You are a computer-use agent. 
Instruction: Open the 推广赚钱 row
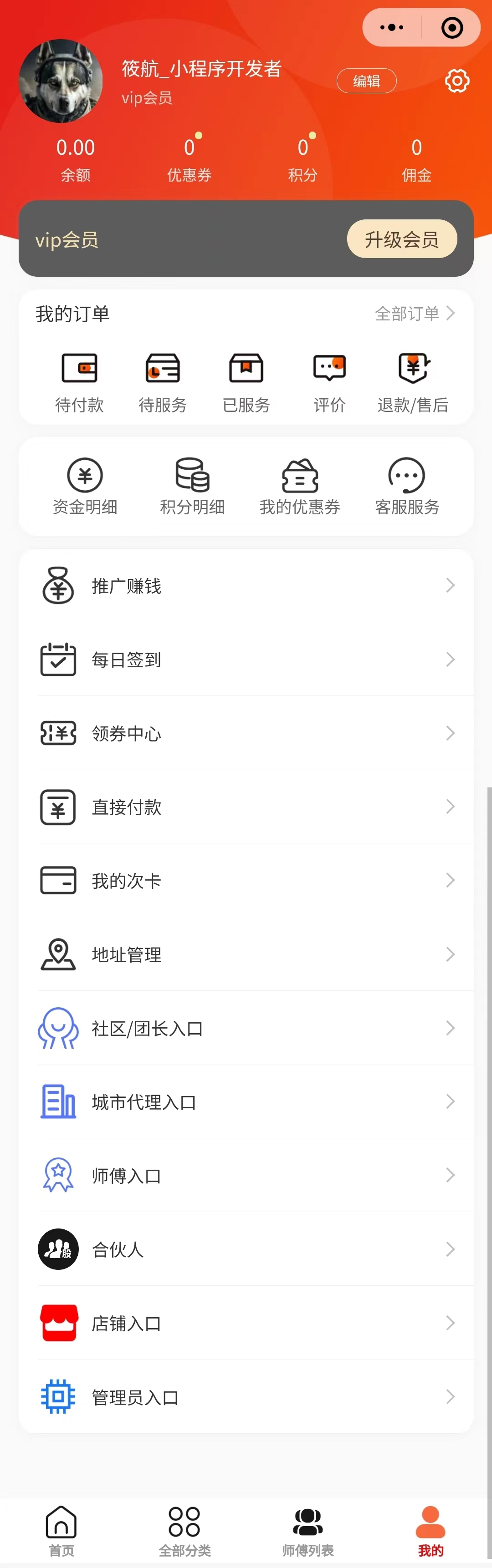pos(246,586)
